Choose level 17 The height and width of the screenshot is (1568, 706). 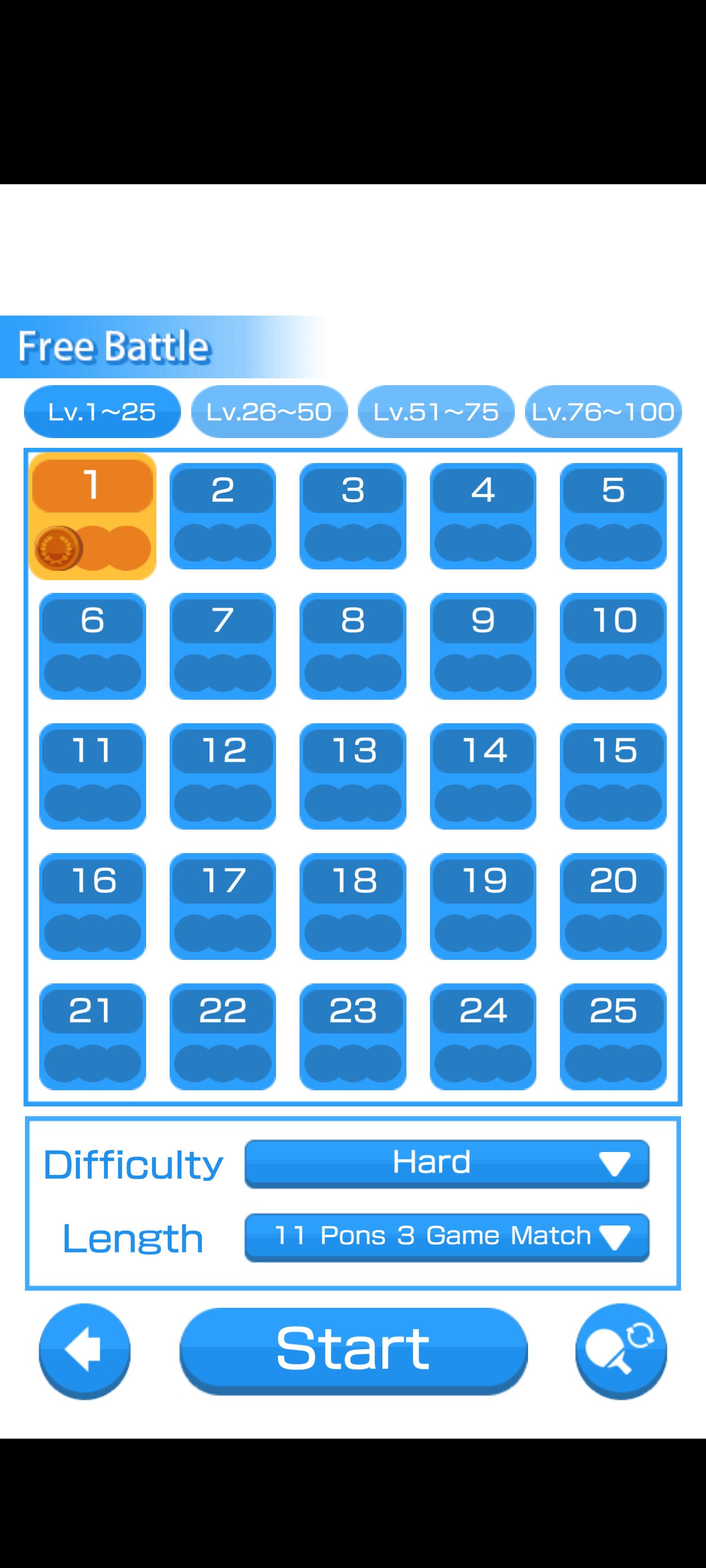pyautogui.click(x=222, y=906)
